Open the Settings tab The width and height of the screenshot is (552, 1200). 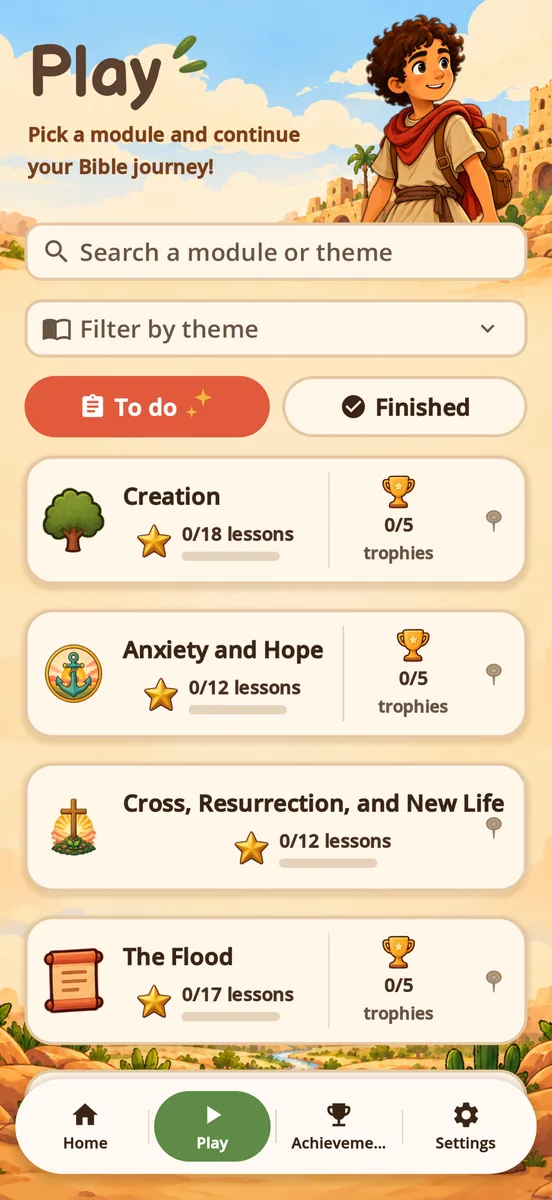(465, 1127)
